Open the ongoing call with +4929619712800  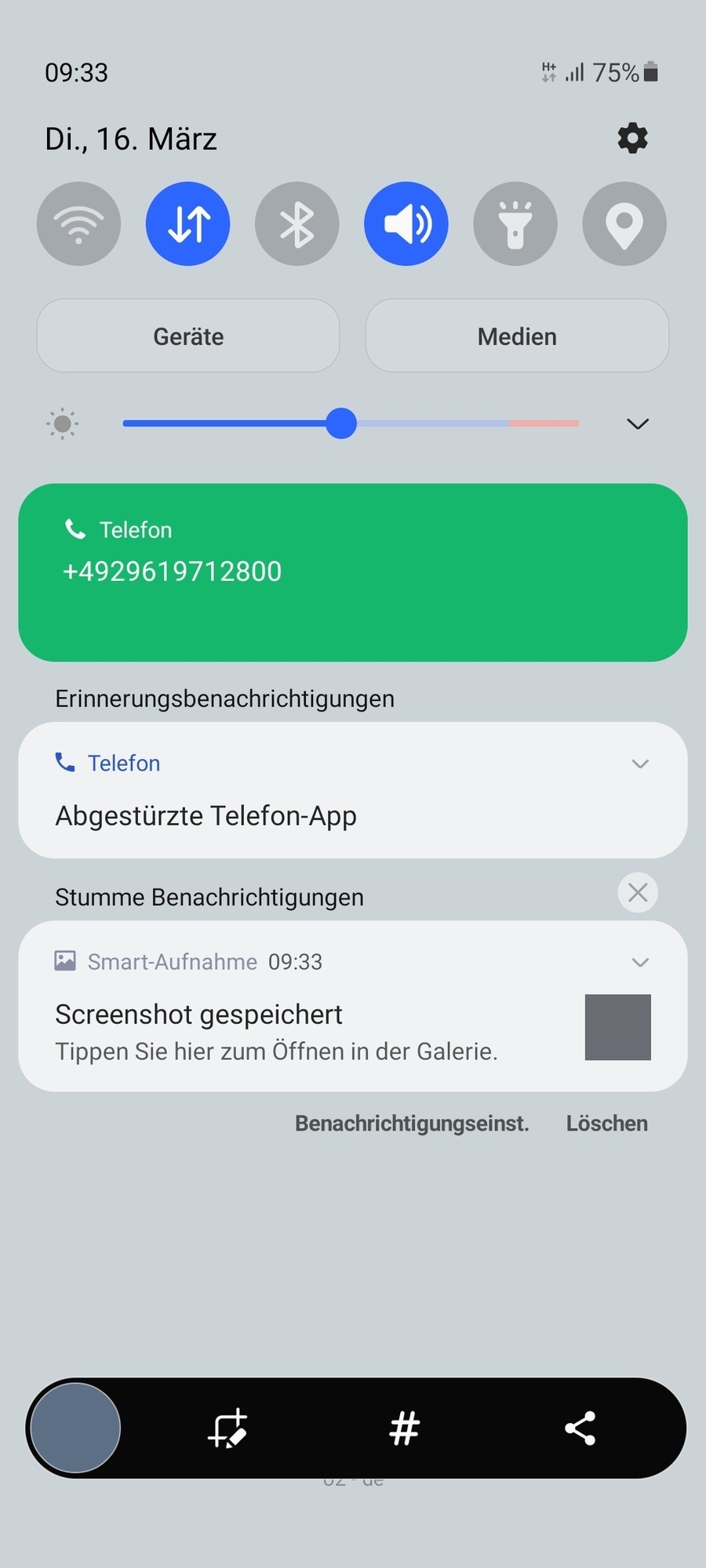pyautogui.click(x=353, y=572)
